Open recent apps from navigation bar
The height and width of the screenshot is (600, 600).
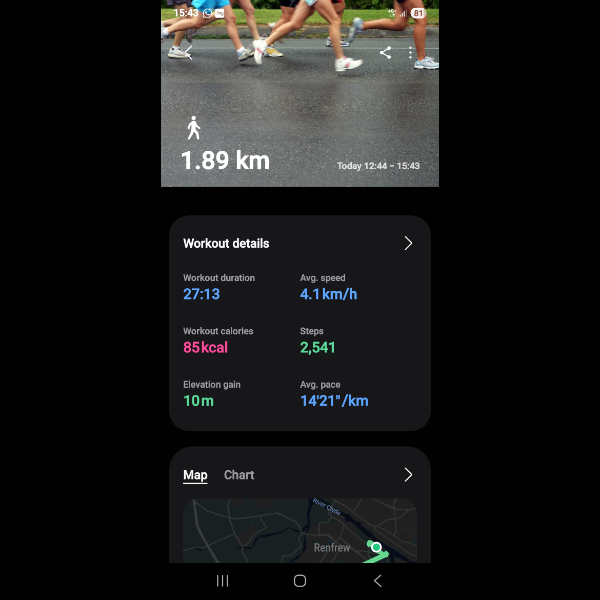(x=222, y=580)
